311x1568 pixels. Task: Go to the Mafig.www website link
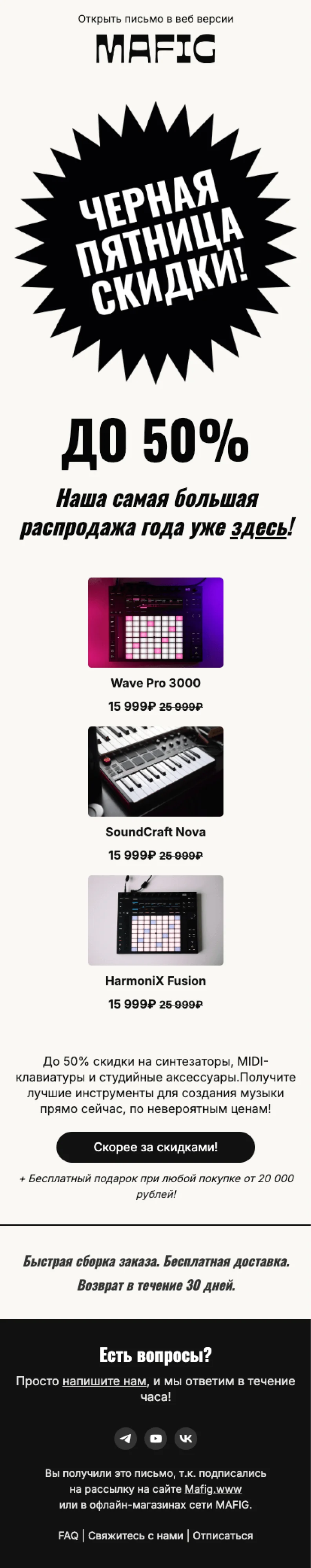click(213, 1489)
